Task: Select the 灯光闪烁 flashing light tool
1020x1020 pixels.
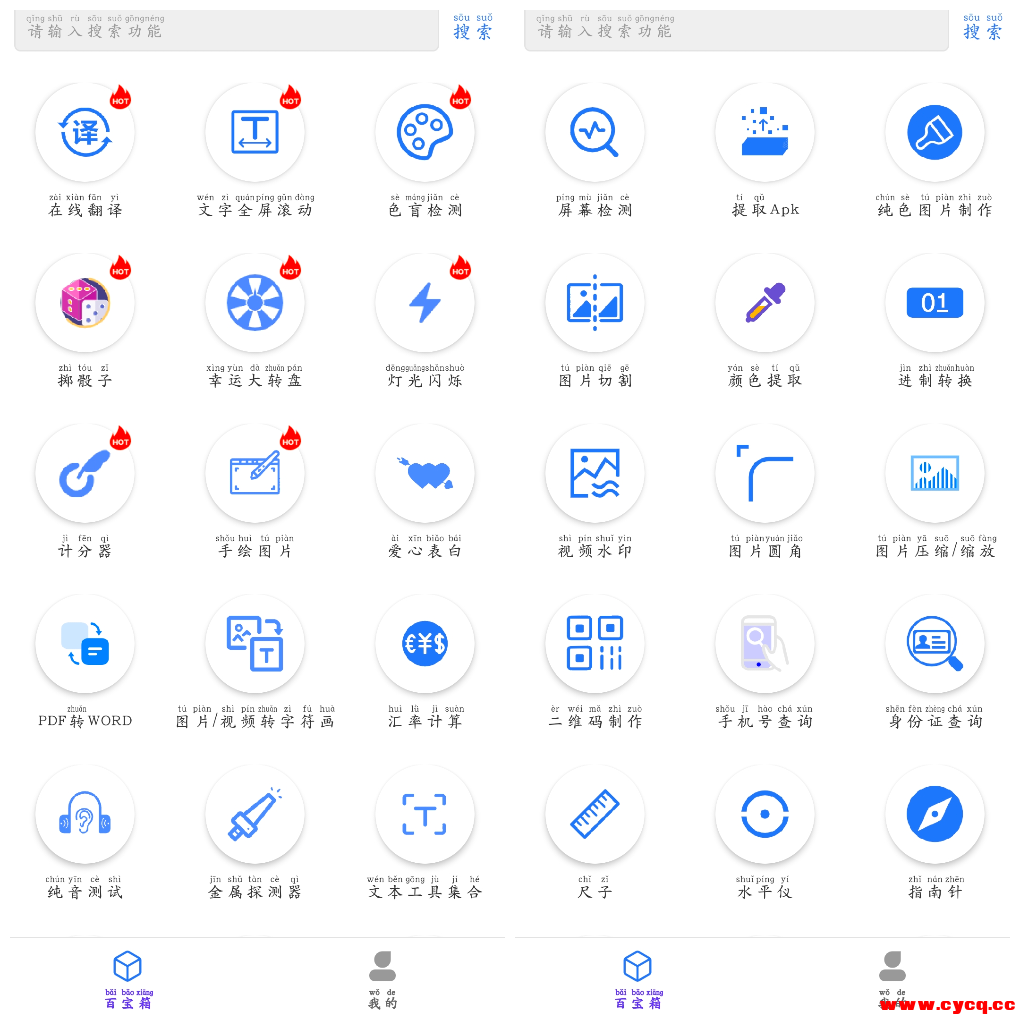Action: 425,303
